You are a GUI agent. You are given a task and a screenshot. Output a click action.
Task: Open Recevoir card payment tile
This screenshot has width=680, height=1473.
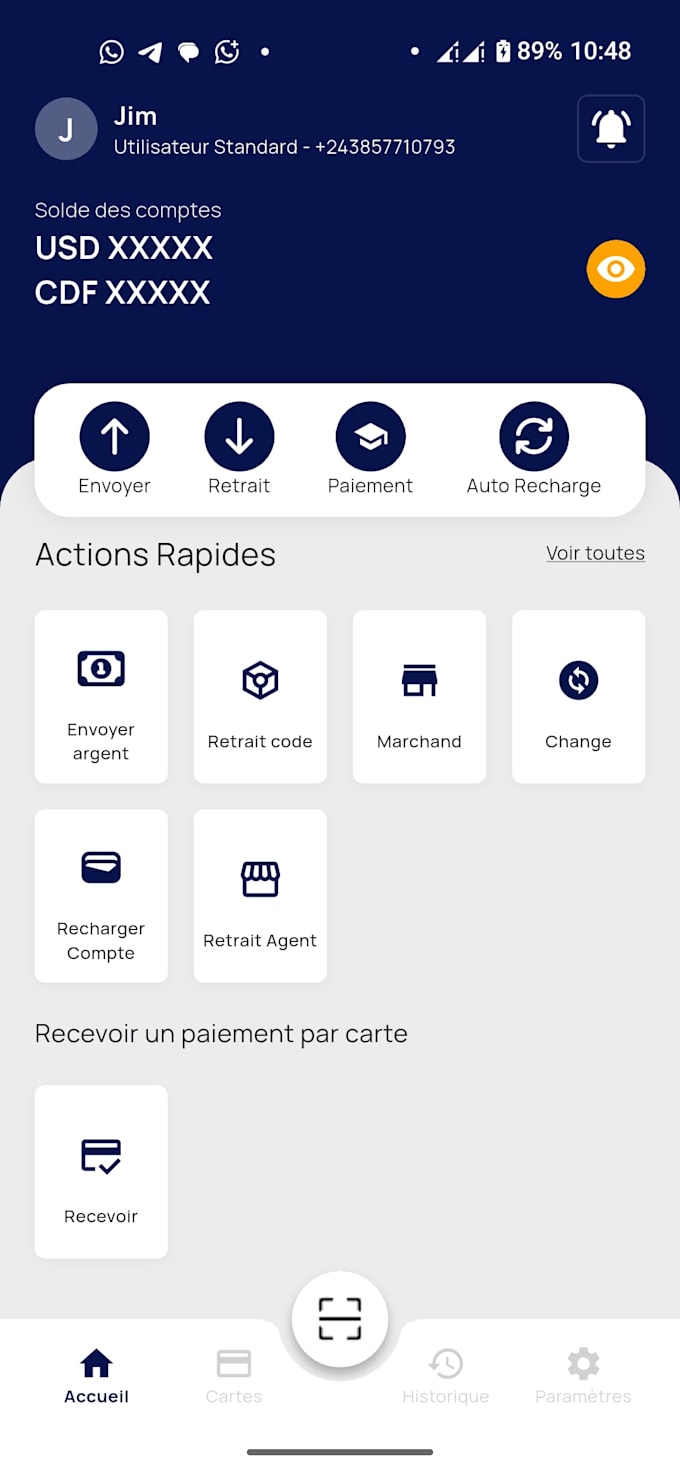101,1172
